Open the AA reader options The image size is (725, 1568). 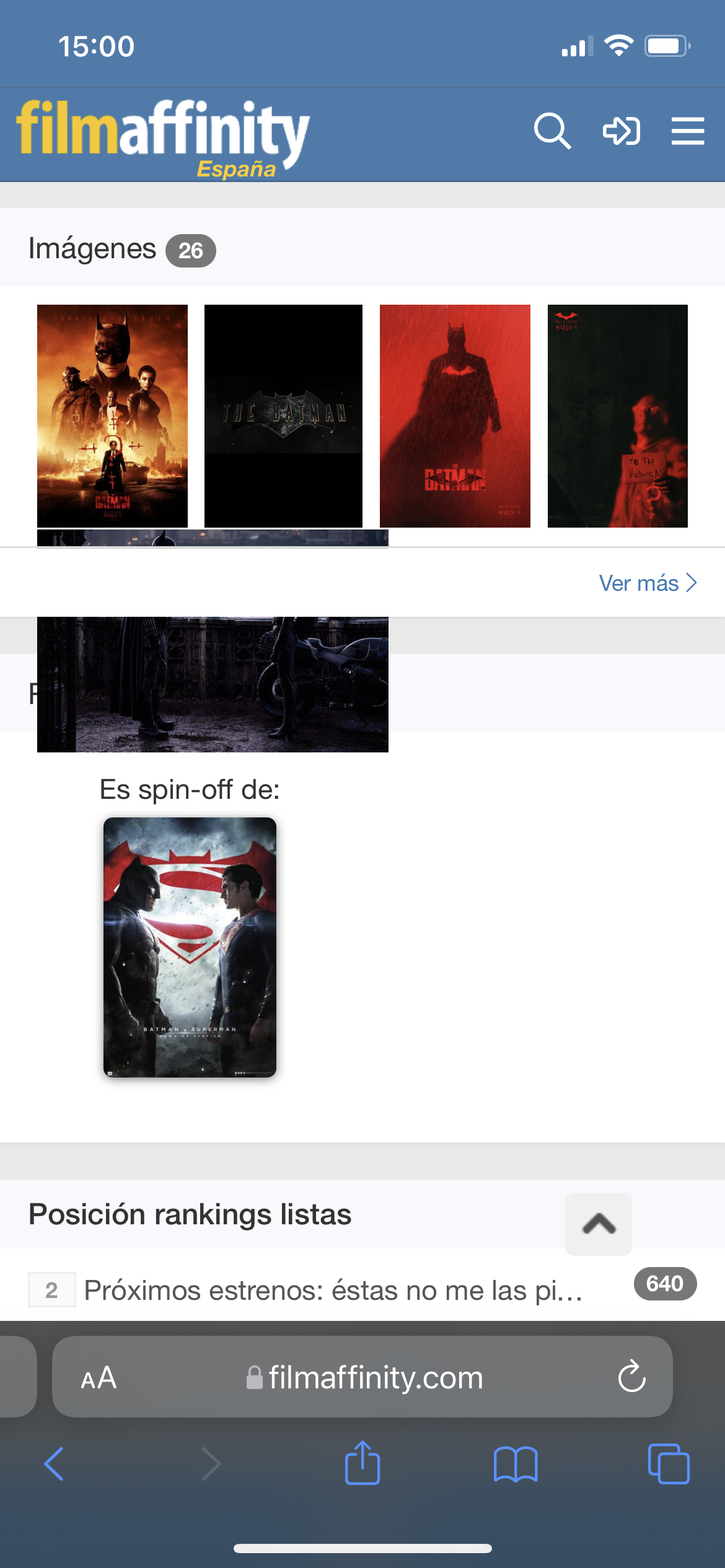point(99,1378)
